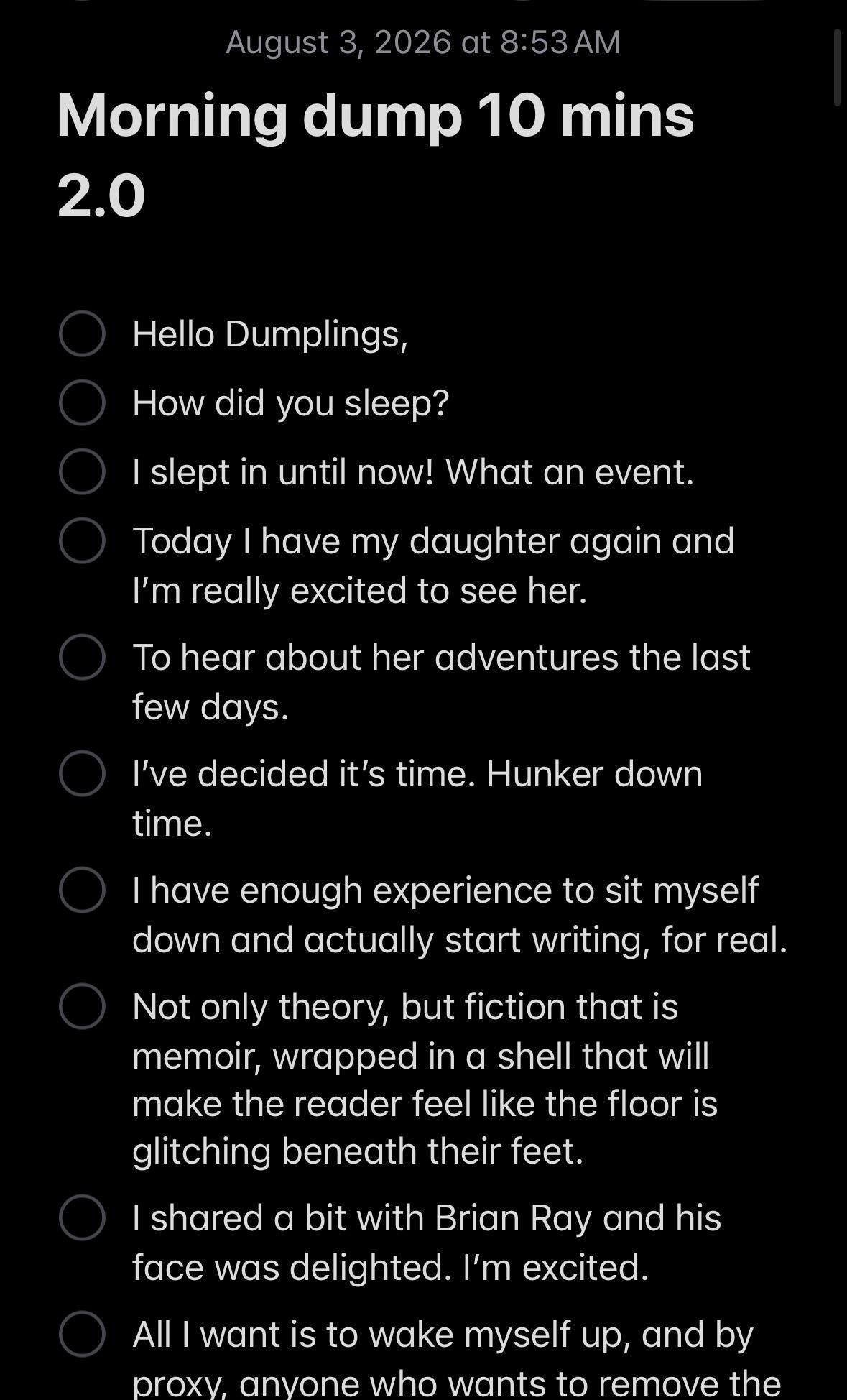Tick the 'I slept in until now!' checkbox
This screenshot has height=1400, width=847.
coord(82,471)
